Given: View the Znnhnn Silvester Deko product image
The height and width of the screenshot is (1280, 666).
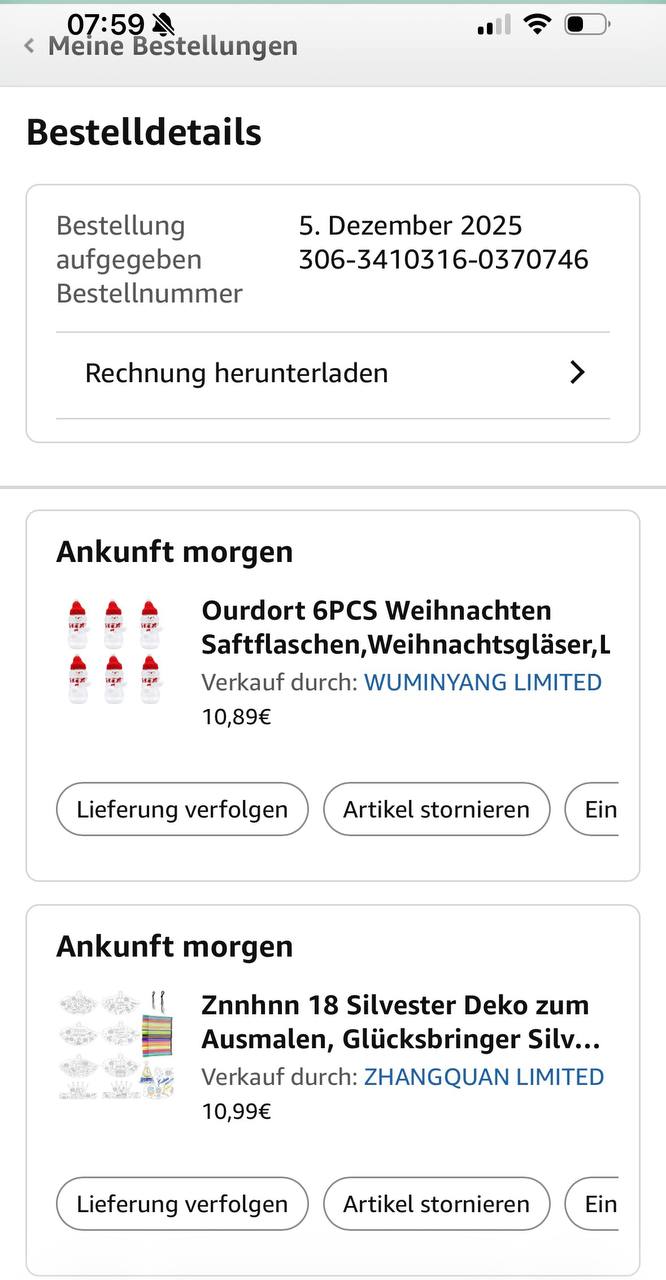Looking at the screenshot, I should pos(114,1046).
